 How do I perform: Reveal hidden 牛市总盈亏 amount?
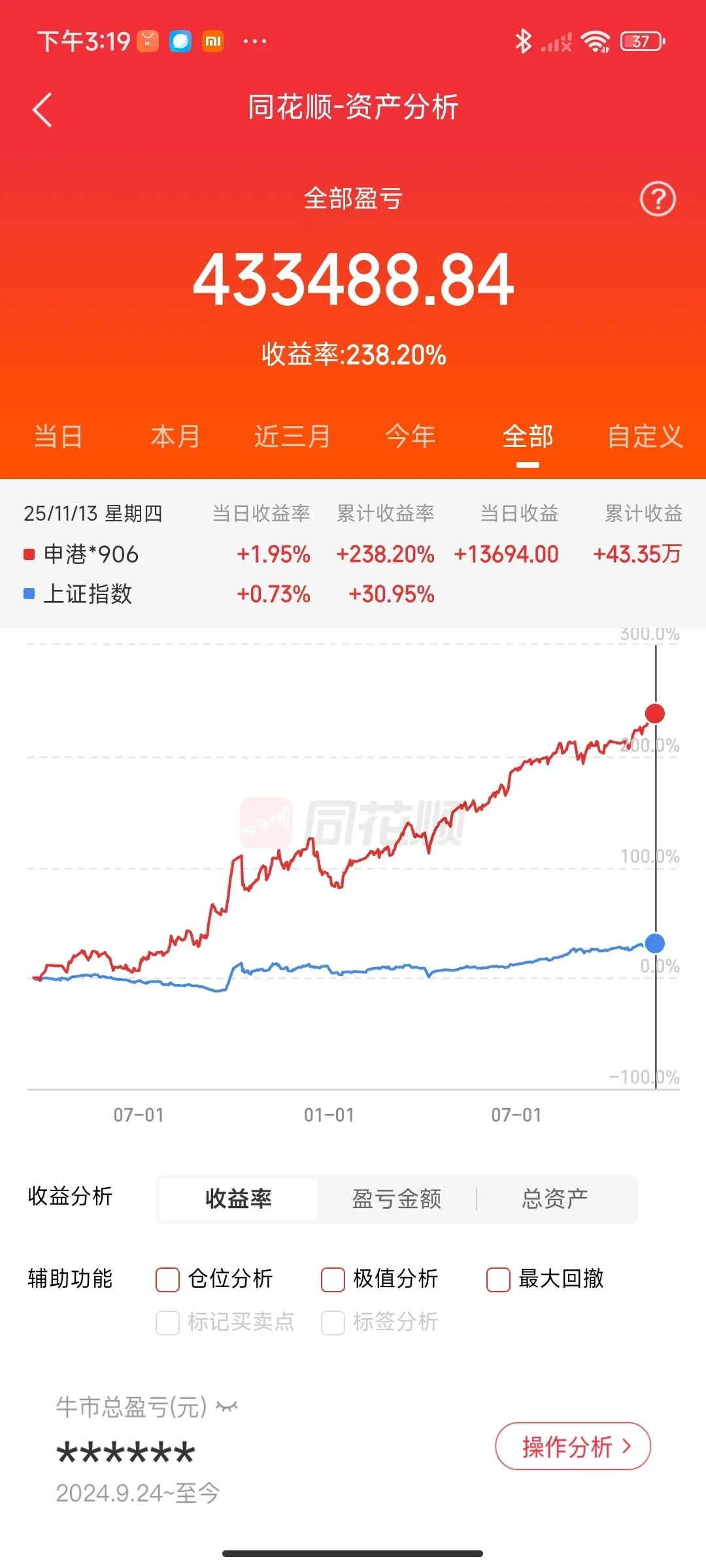pyautogui.click(x=227, y=1406)
